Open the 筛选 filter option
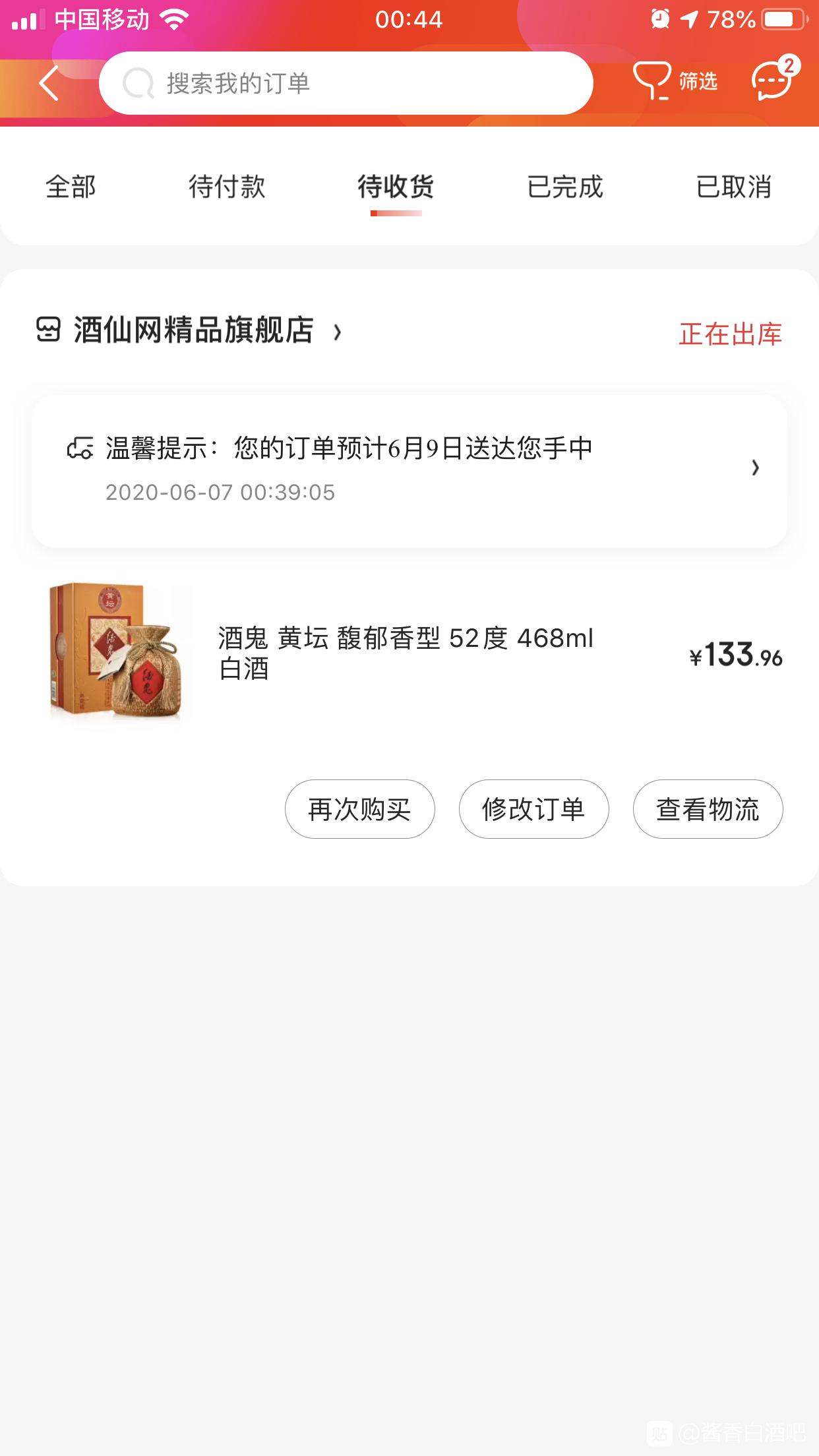Screen dimensions: 819x1456 coord(675,82)
